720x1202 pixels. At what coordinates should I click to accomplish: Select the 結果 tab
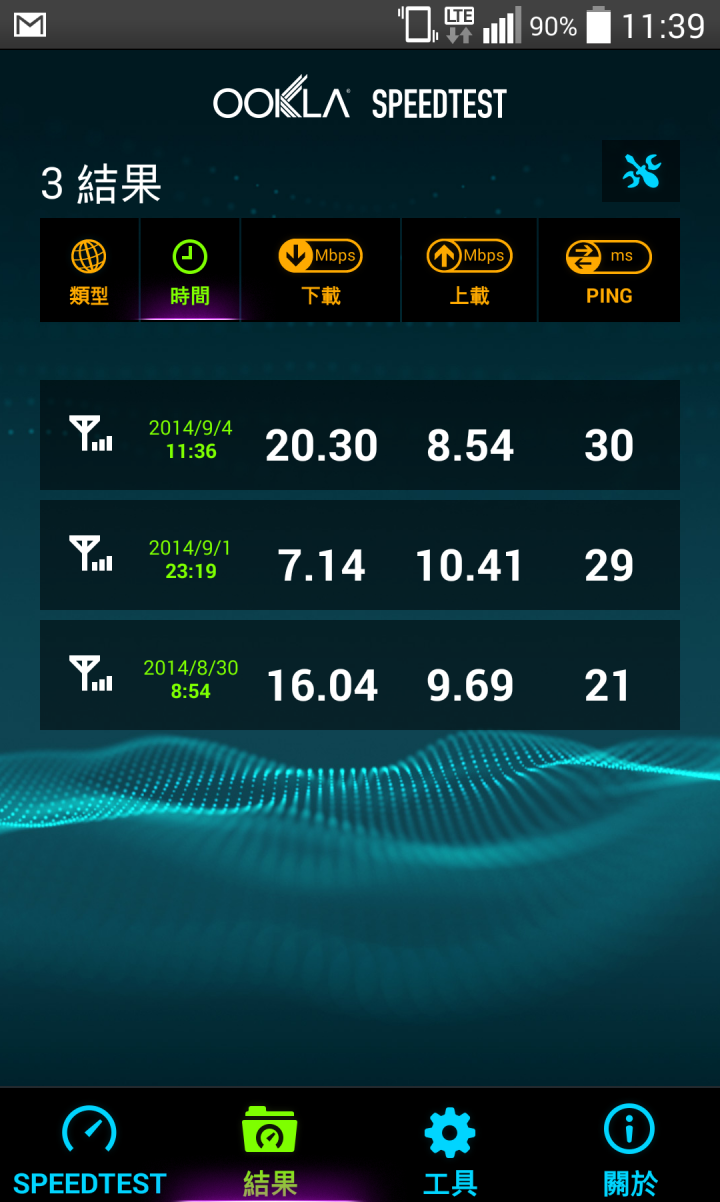(270, 1148)
